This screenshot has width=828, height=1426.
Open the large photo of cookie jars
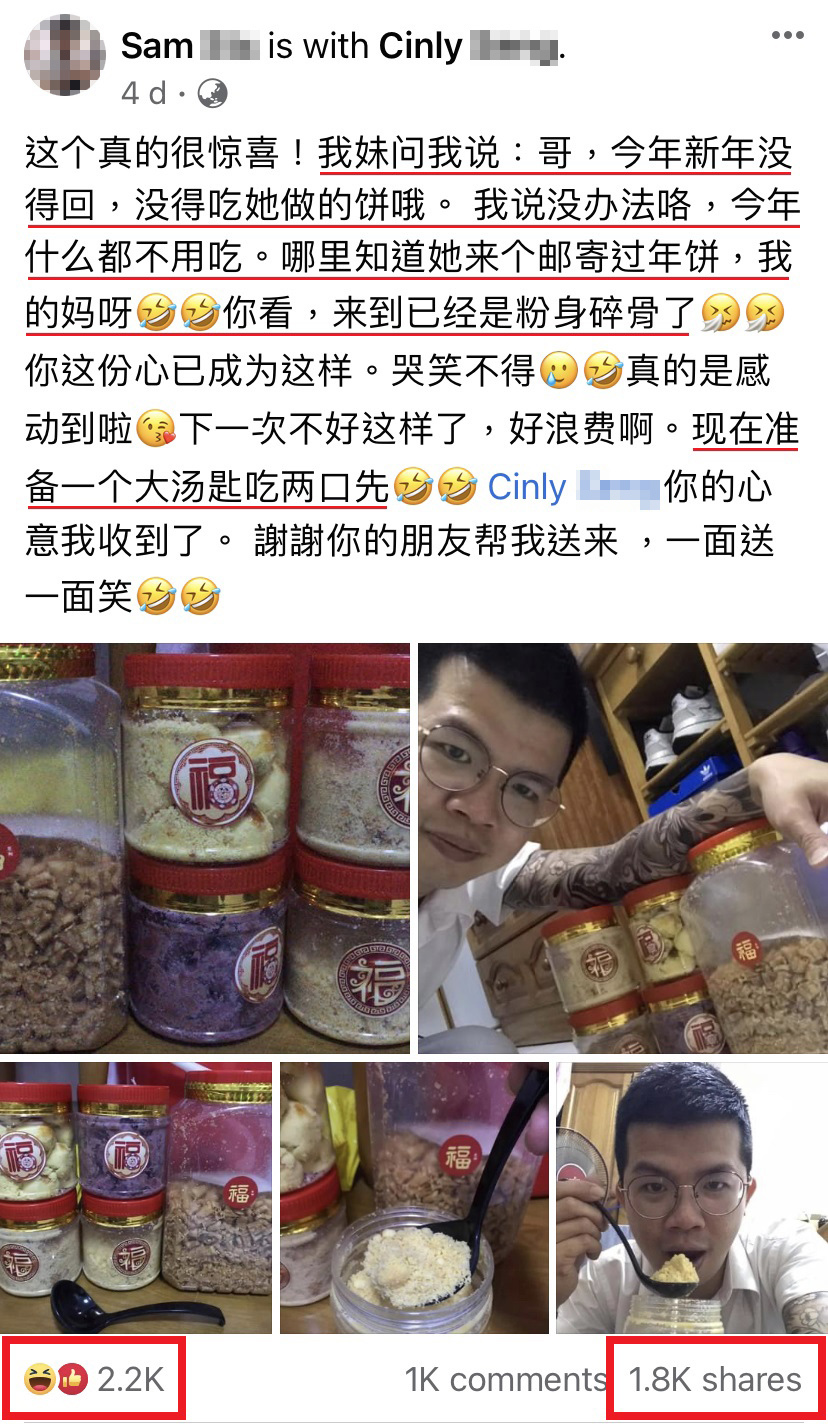point(204,847)
